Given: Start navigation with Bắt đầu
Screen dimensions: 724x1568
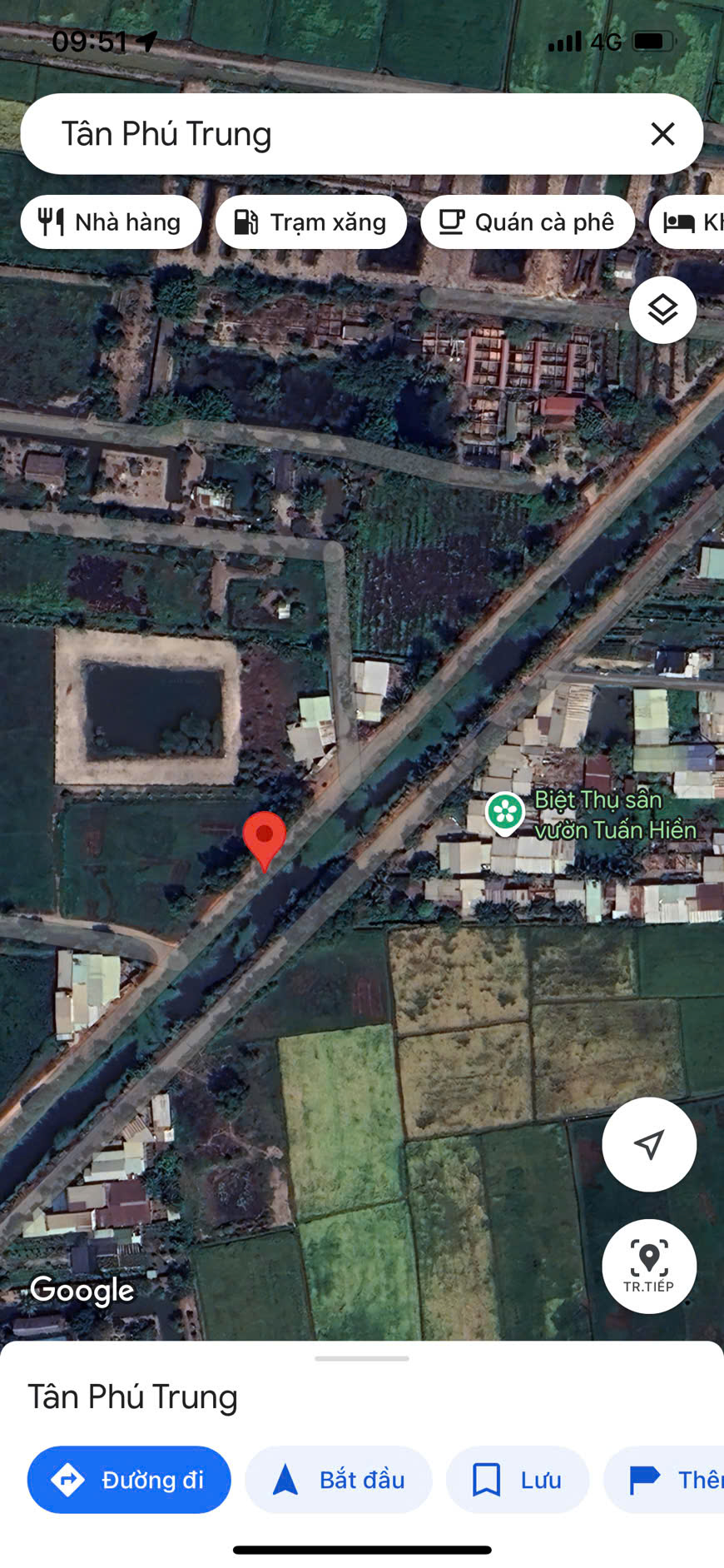Looking at the screenshot, I should (x=339, y=1480).
